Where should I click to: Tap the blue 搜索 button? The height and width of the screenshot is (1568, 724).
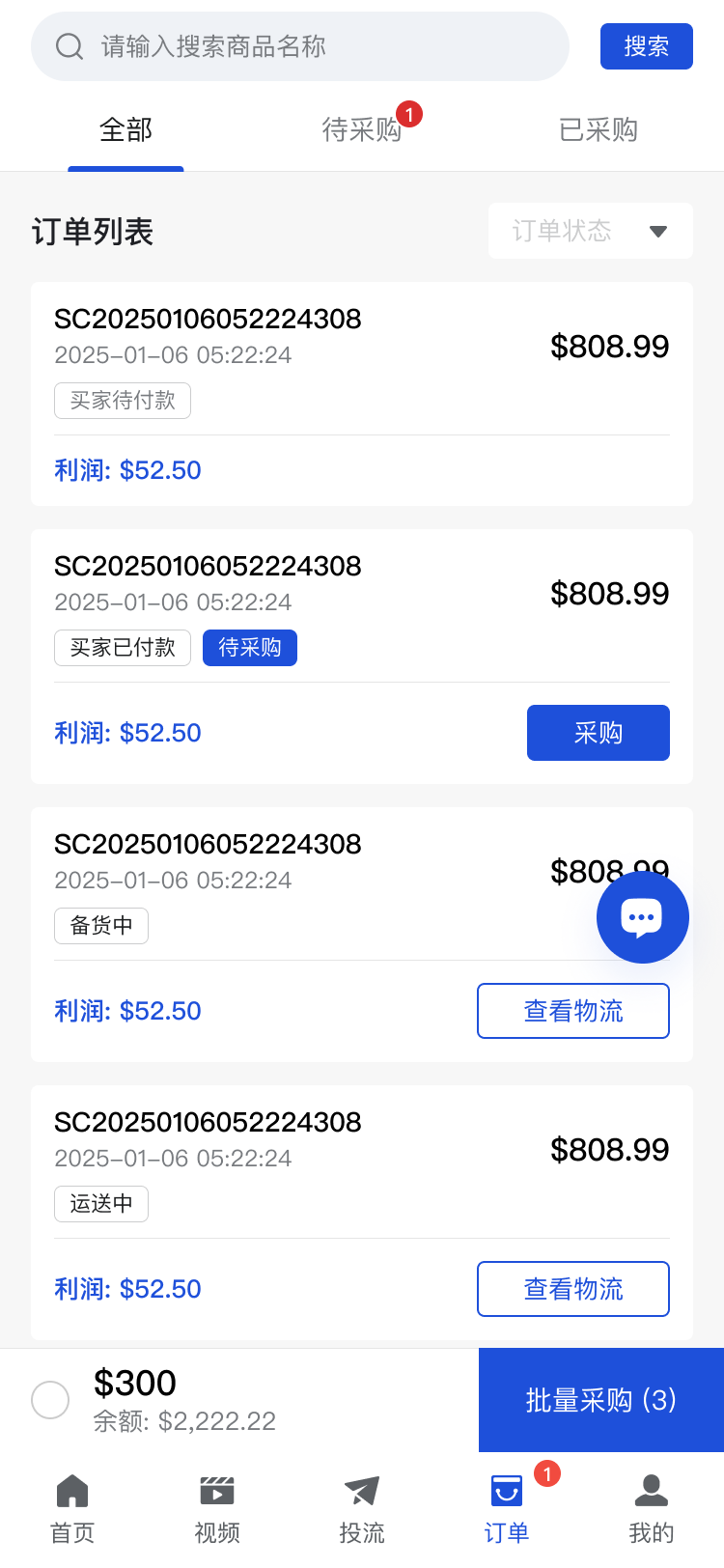click(x=646, y=46)
